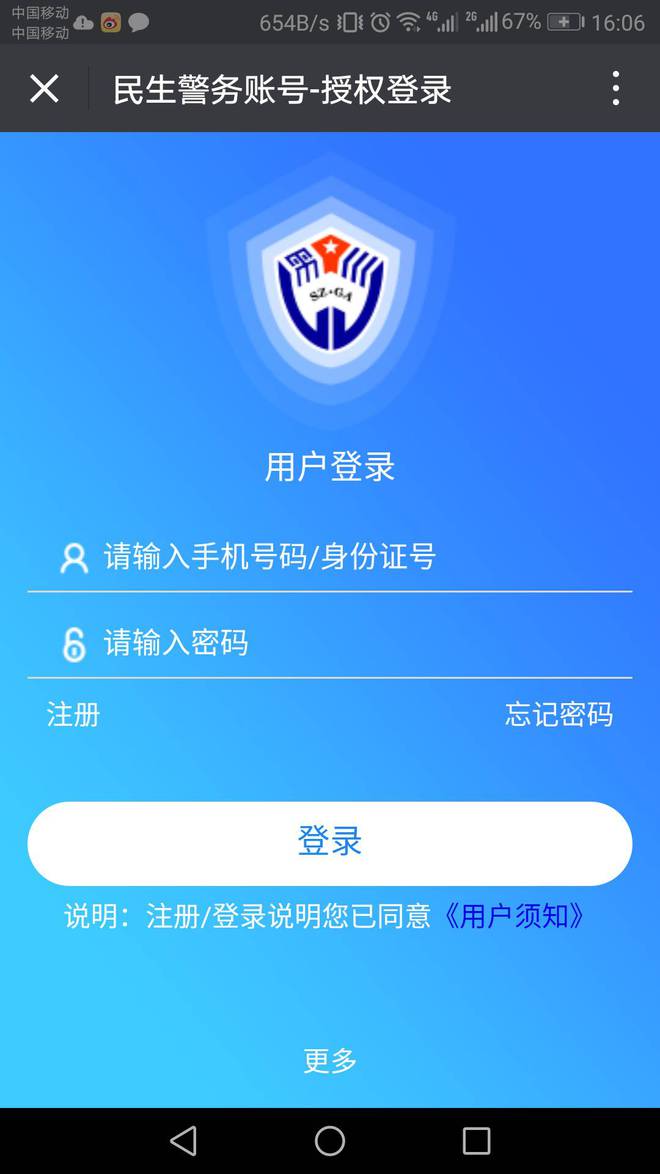
Task: Tap the white 登录 button
Action: point(330,843)
